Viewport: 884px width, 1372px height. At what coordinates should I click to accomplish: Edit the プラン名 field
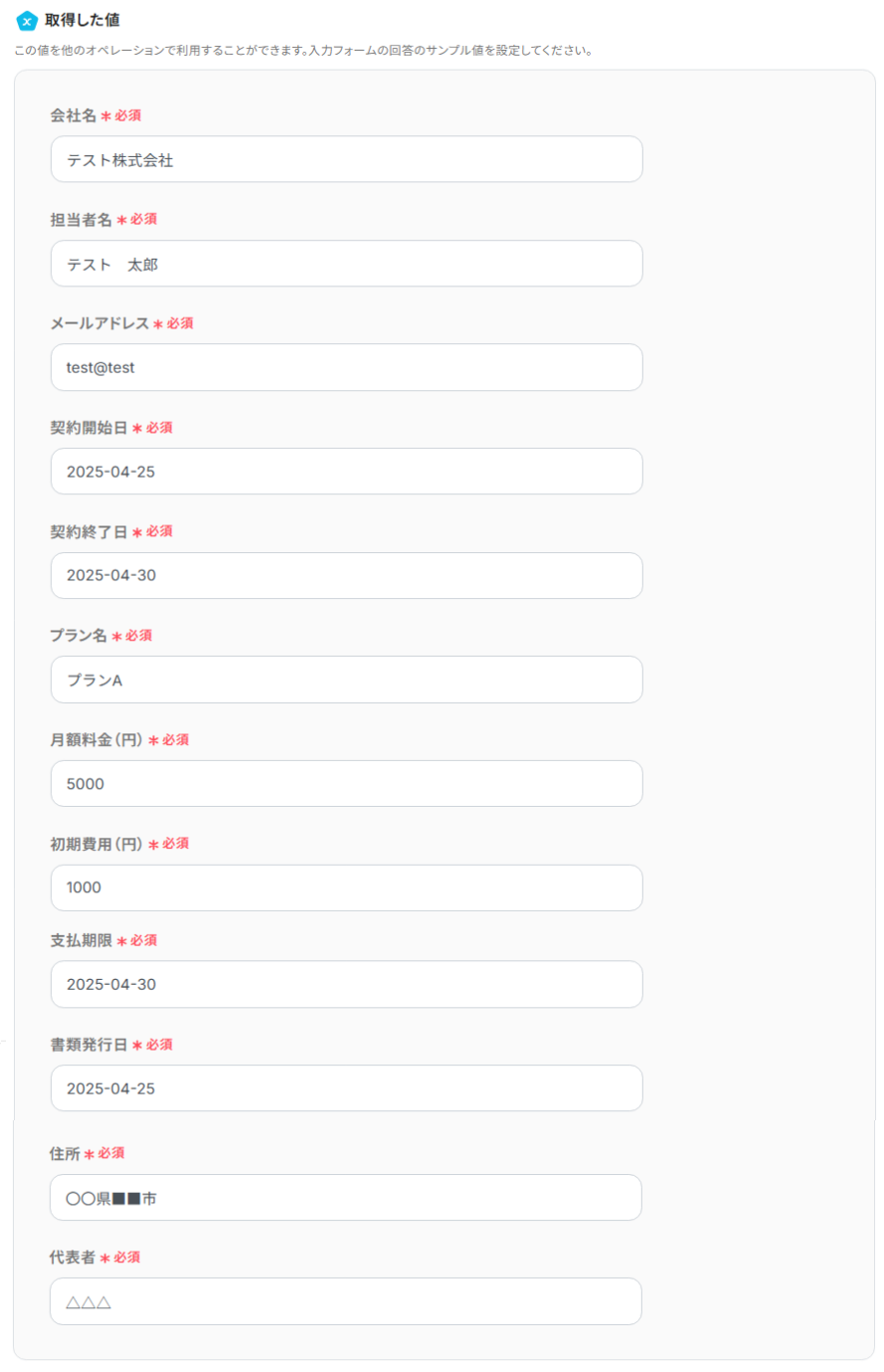click(346, 680)
